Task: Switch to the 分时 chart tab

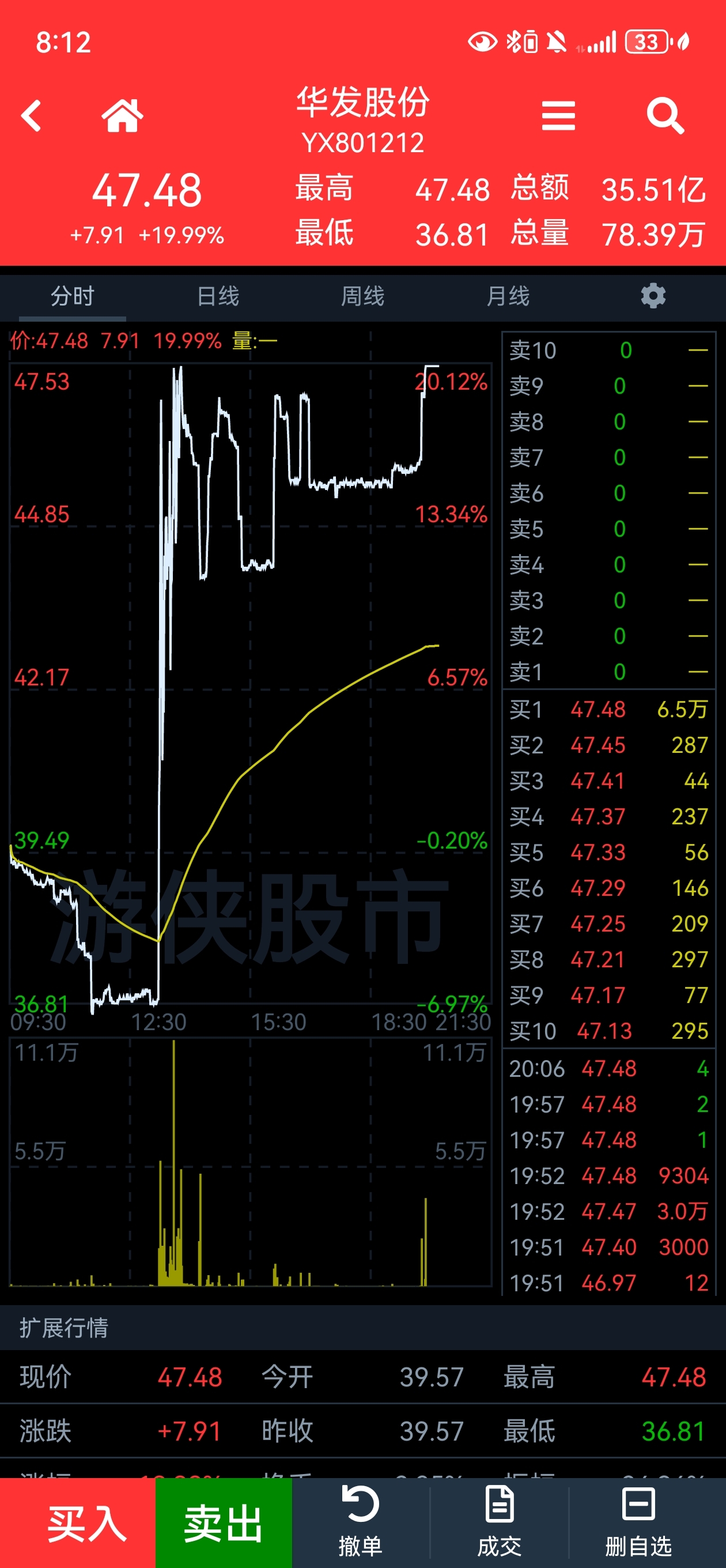Action: coord(73,296)
